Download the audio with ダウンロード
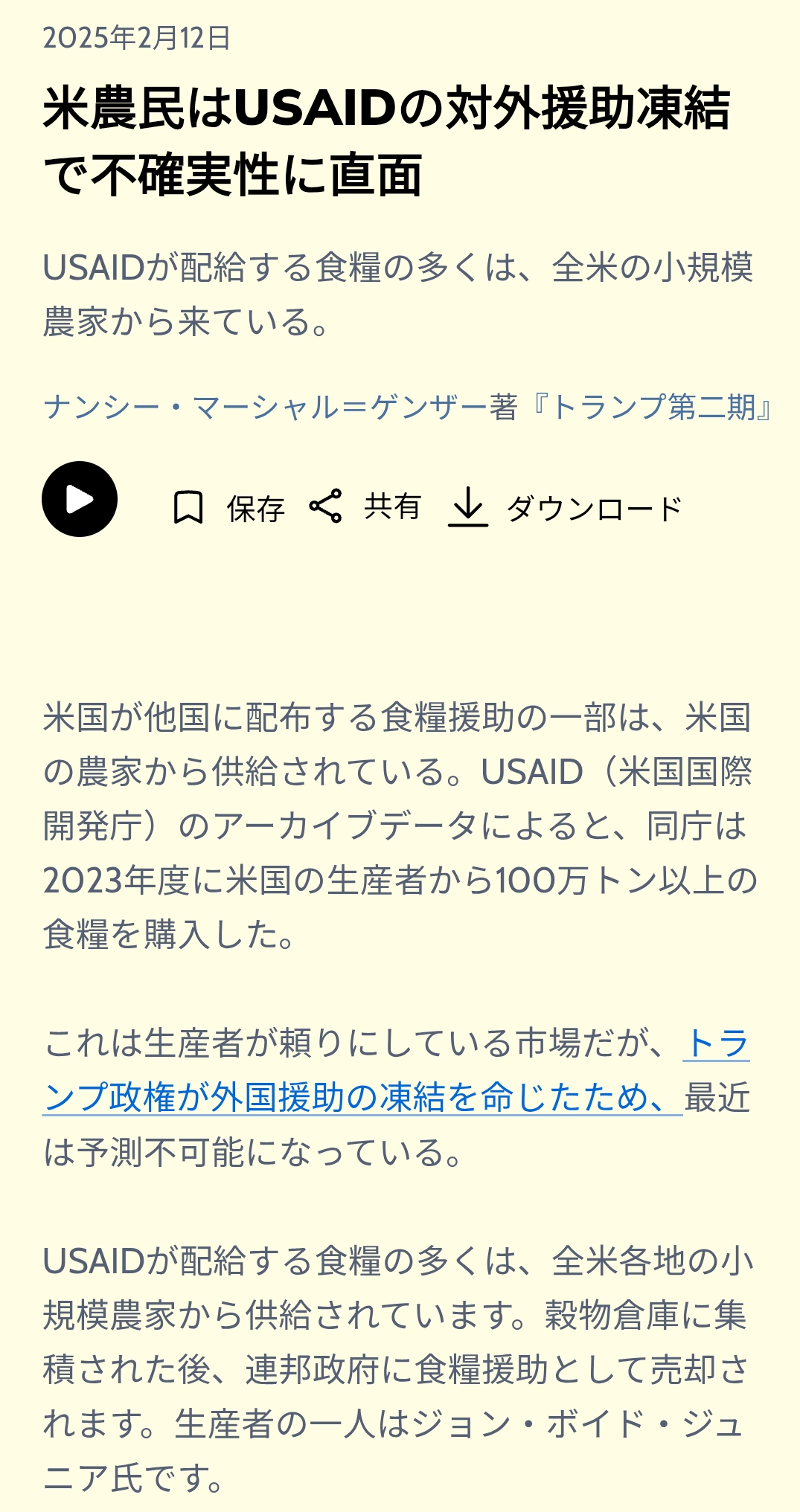Screen dimensions: 800x1512 [x=566, y=509]
